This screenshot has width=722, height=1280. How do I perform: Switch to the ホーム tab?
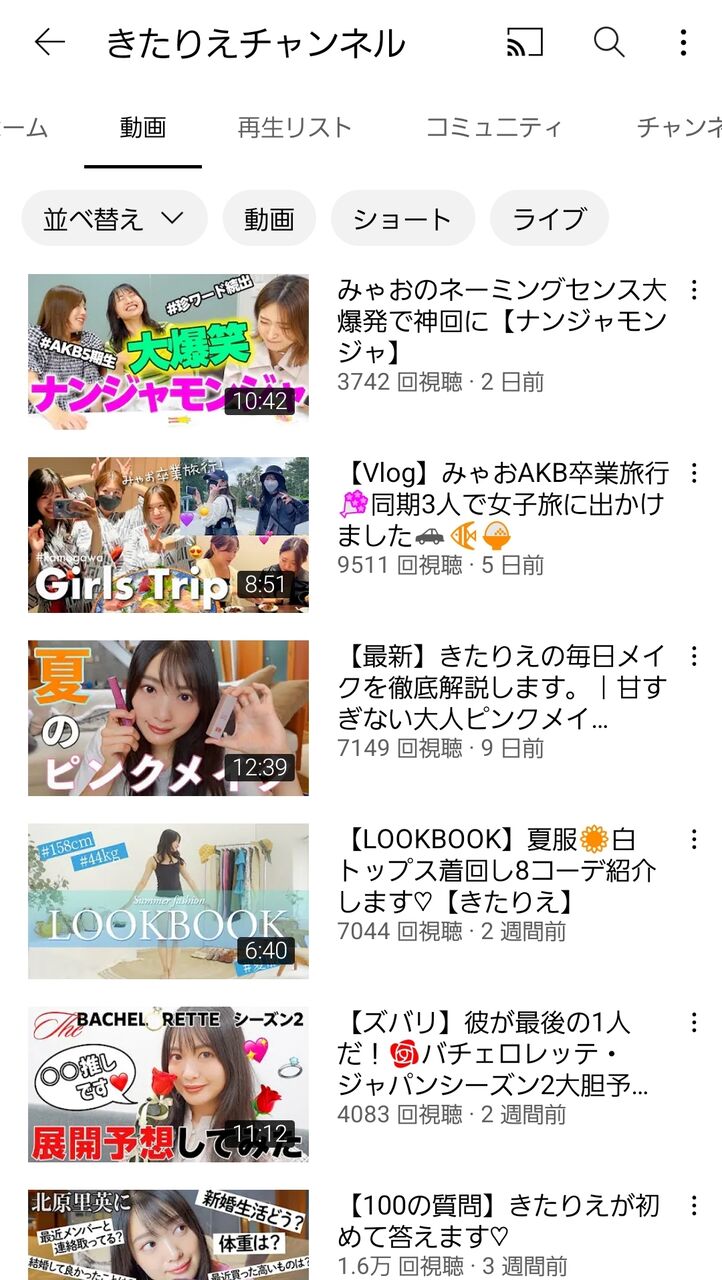tap(24, 127)
